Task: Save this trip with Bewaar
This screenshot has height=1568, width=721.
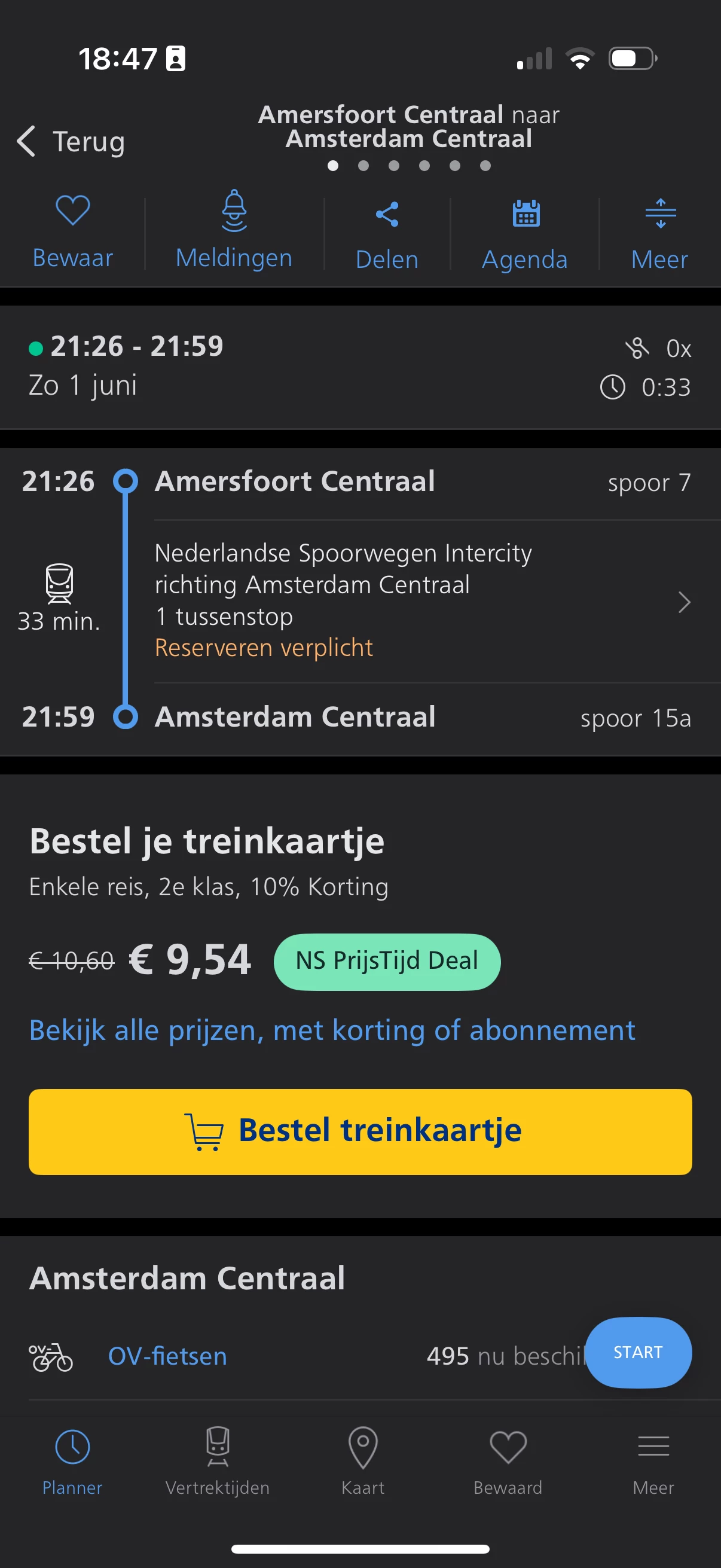Action: coord(72,230)
